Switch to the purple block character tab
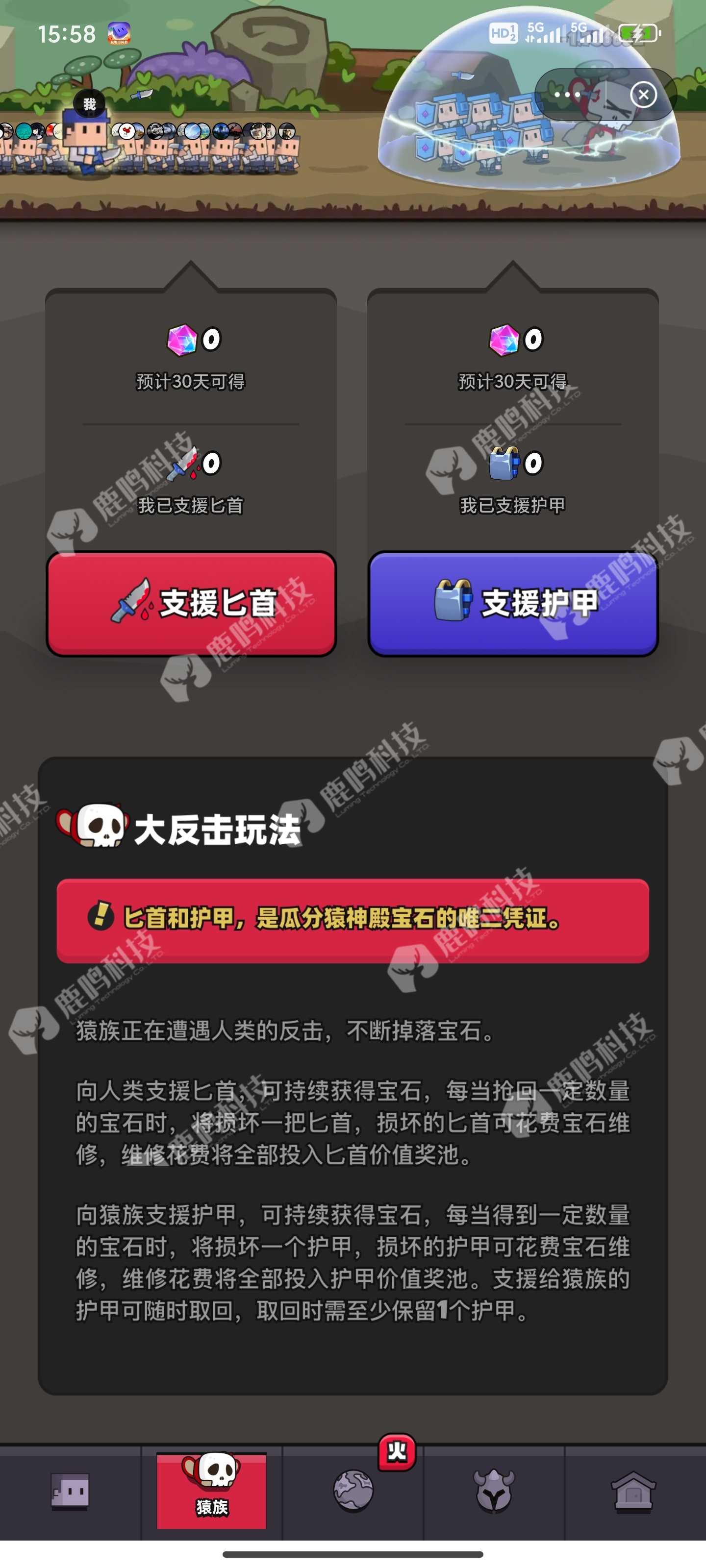Screen dimensions: 706x1568 (70, 1492)
